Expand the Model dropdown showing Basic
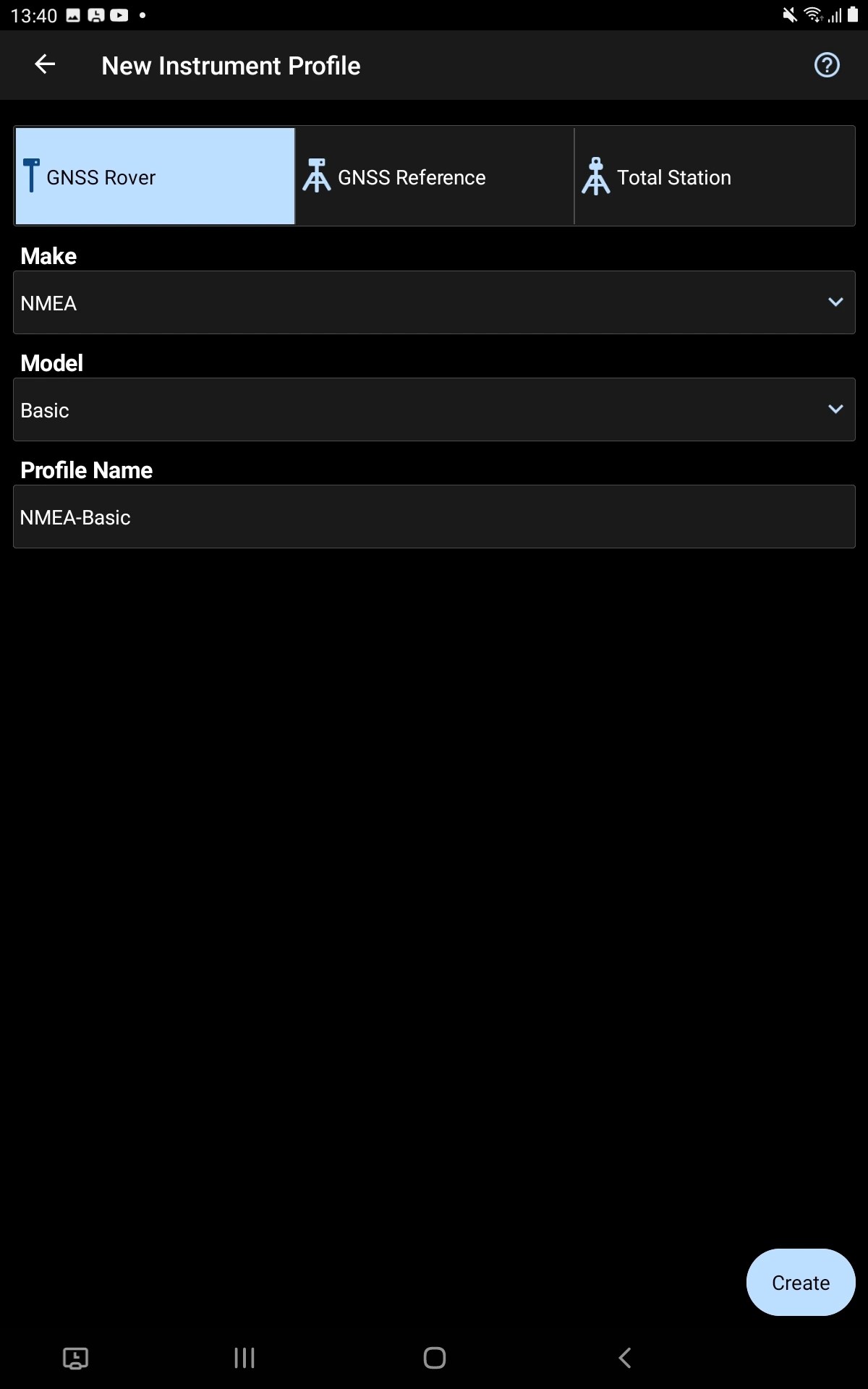Screen dimensions: 868x1389 (434, 409)
